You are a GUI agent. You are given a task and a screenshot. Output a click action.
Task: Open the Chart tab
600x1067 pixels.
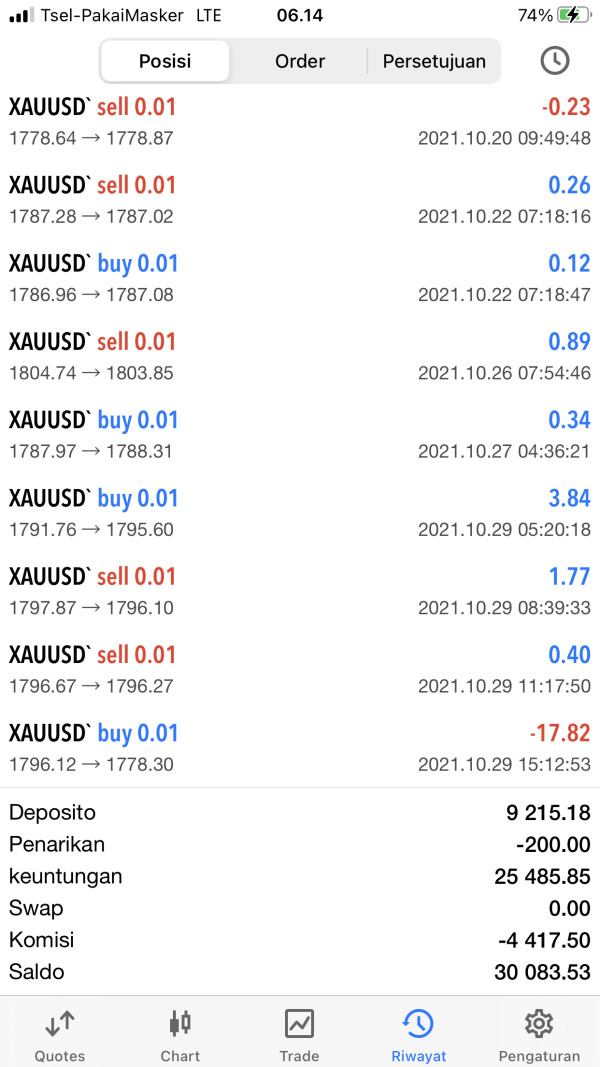[x=180, y=1035]
